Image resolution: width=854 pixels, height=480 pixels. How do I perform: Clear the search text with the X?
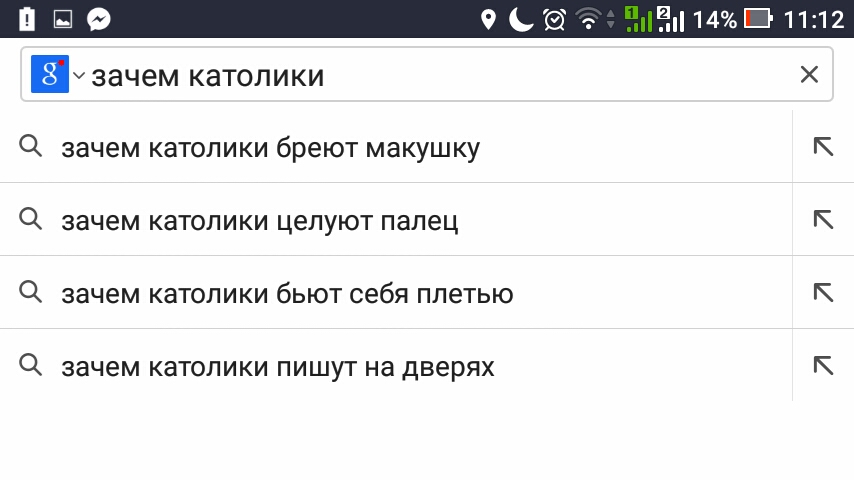pos(809,74)
